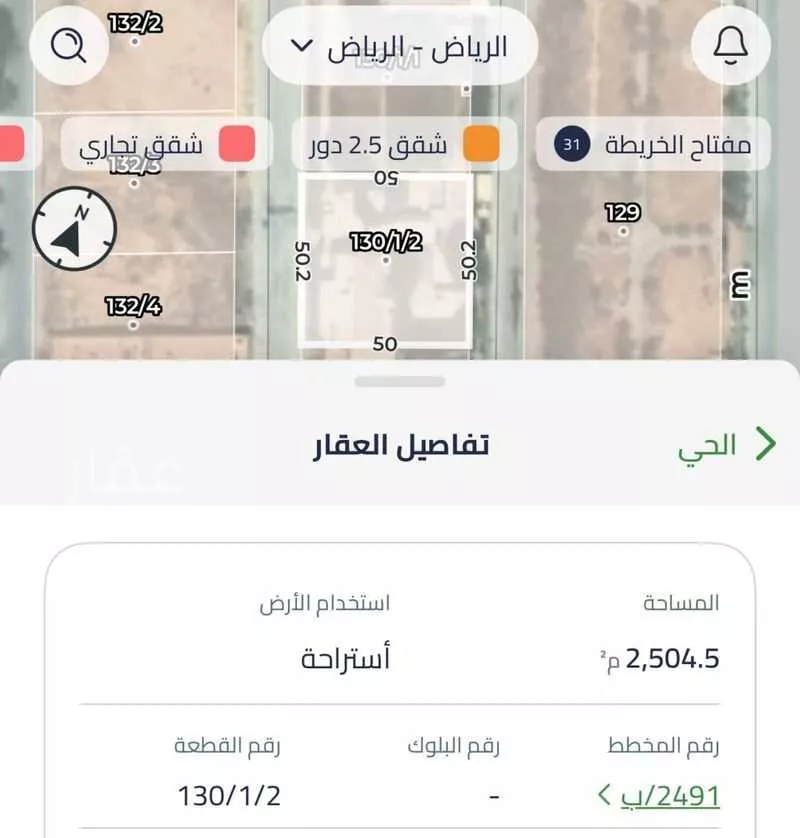
Task: Open the الرياض - الرياض city selector
Action: pos(400,46)
